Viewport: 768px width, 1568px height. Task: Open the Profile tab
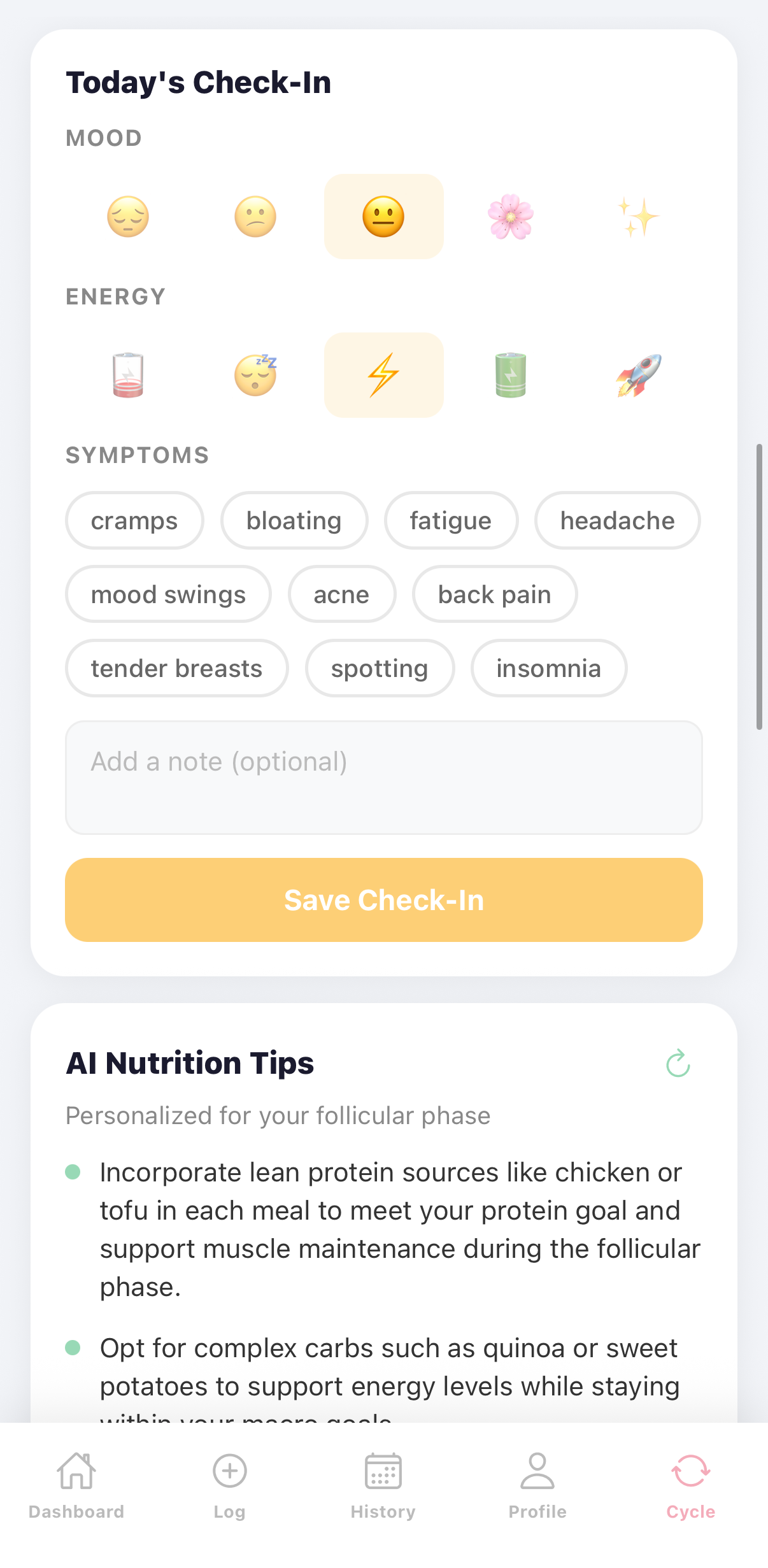point(536,1485)
